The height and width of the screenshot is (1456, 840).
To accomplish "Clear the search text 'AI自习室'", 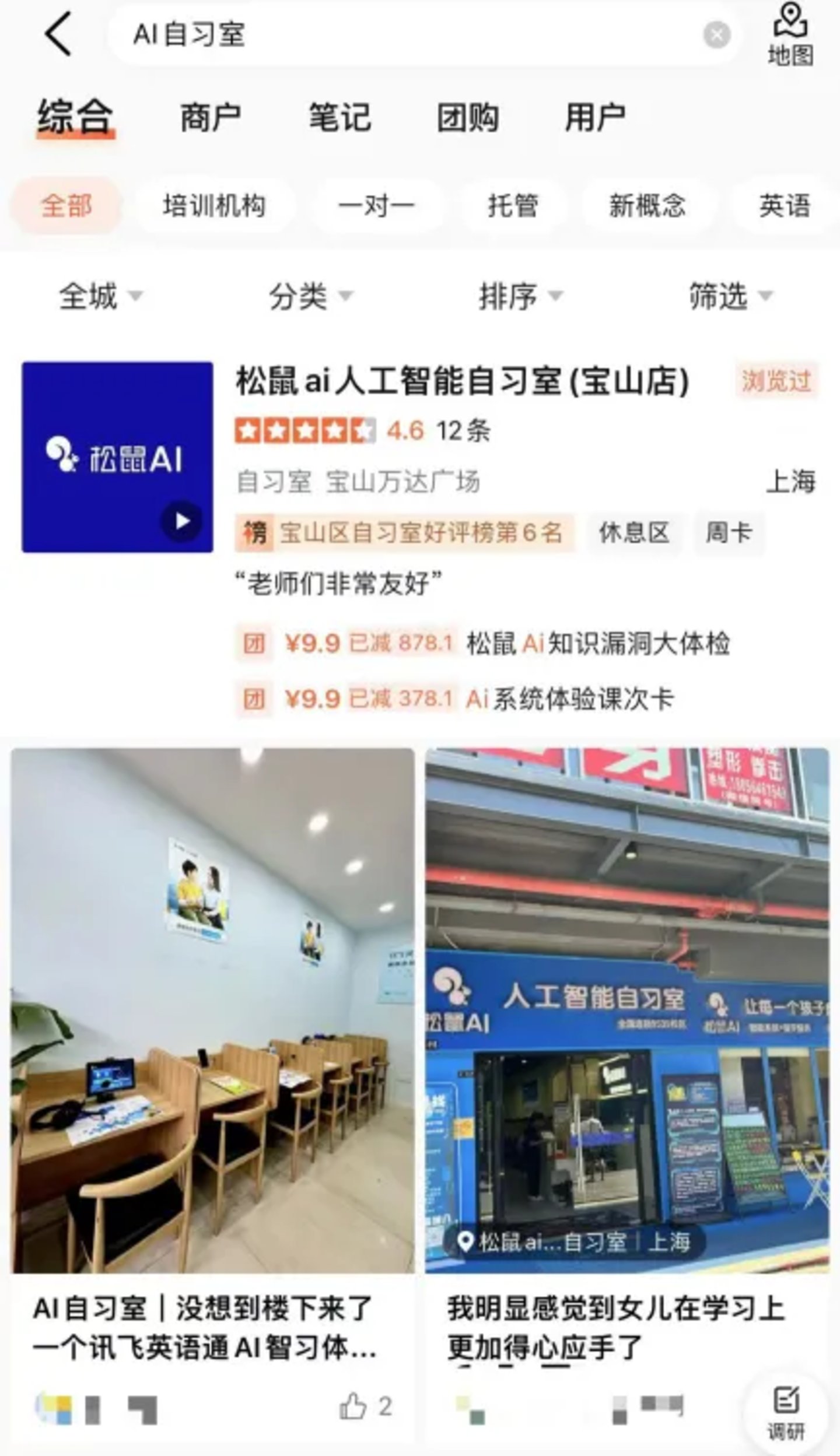I will click(717, 35).
